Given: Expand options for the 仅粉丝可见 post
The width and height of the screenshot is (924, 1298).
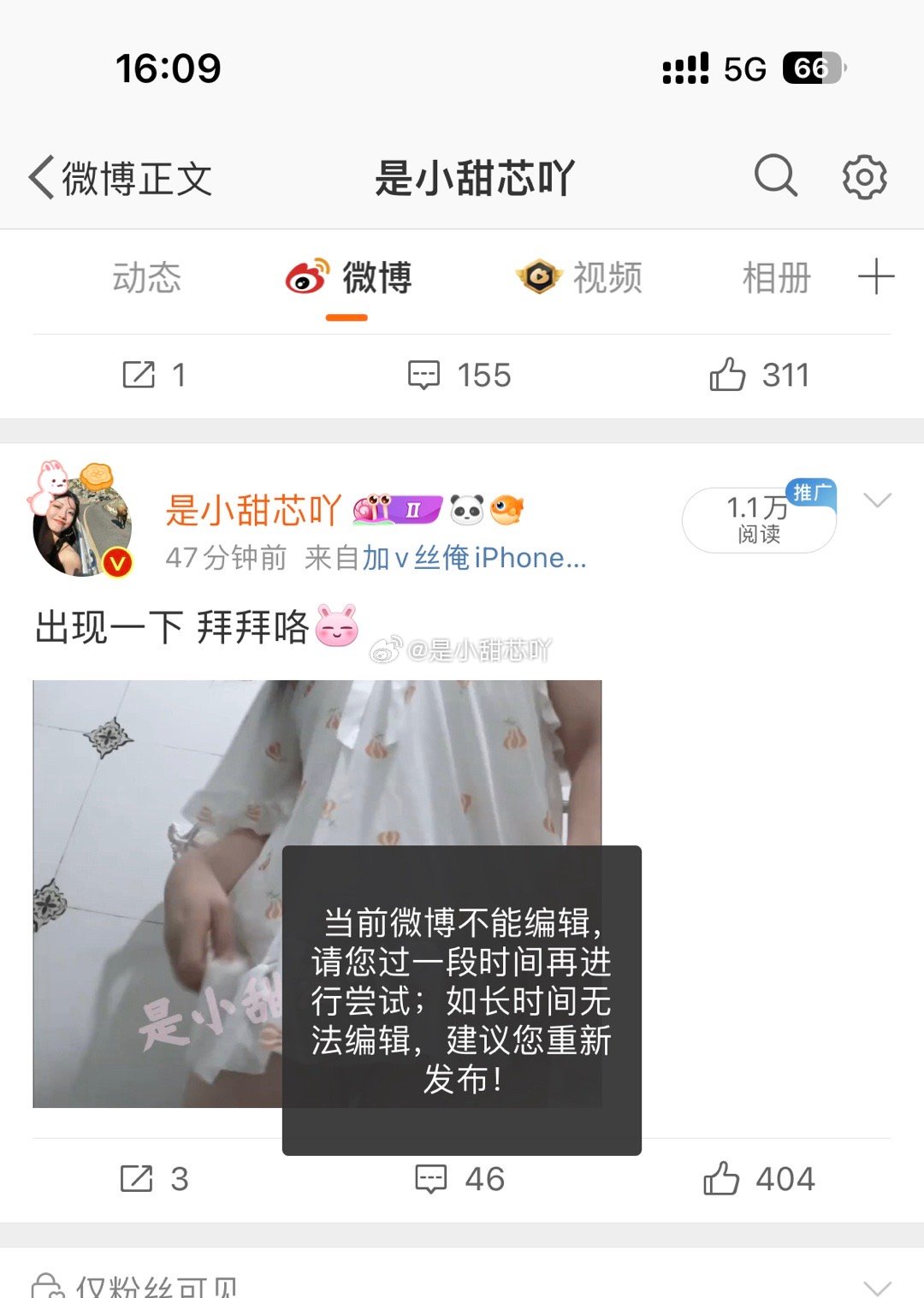Looking at the screenshot, I should click(x=878, y=1286).
